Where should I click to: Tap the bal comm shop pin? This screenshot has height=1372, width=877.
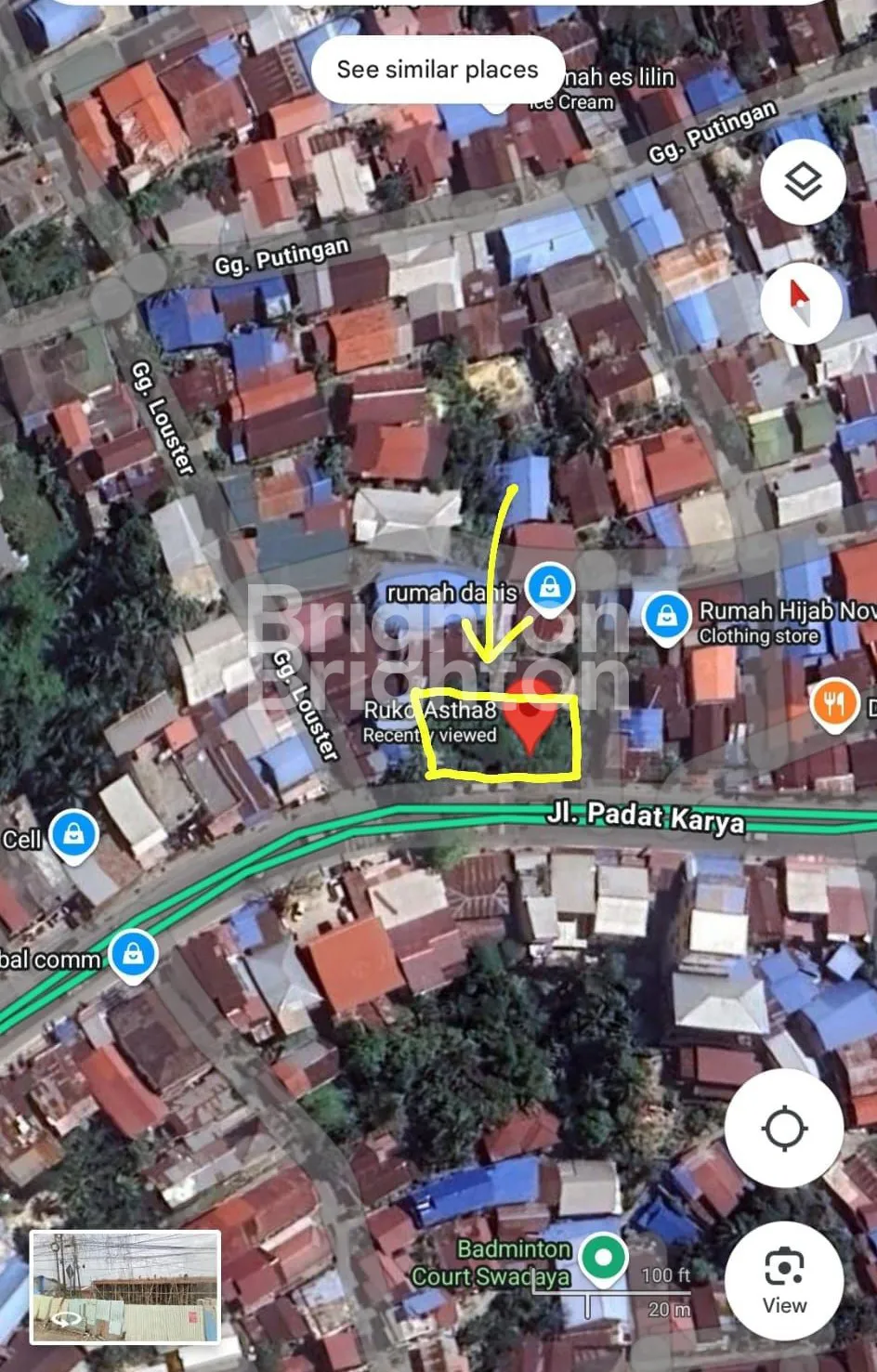134,953
